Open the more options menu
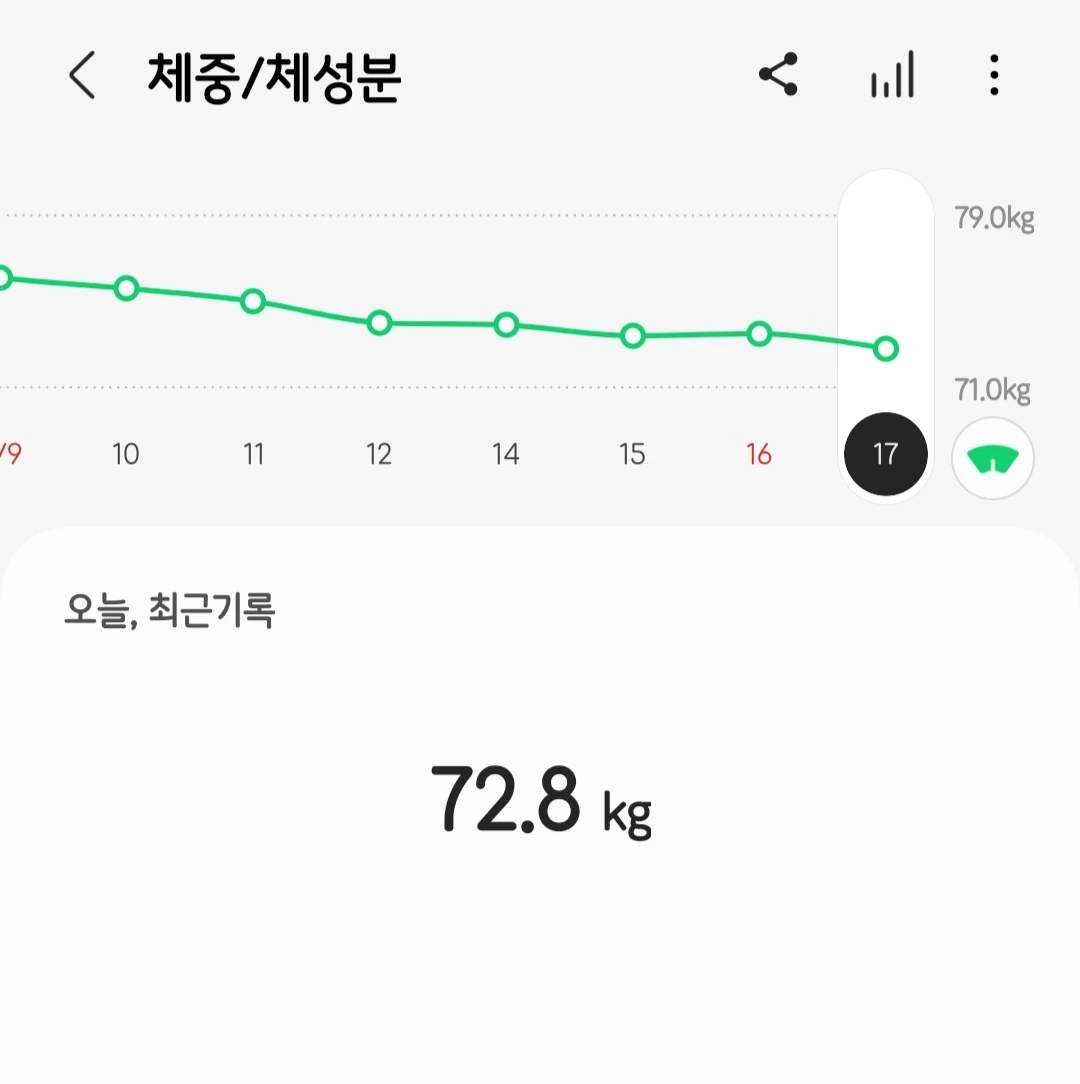 [993, 76]
